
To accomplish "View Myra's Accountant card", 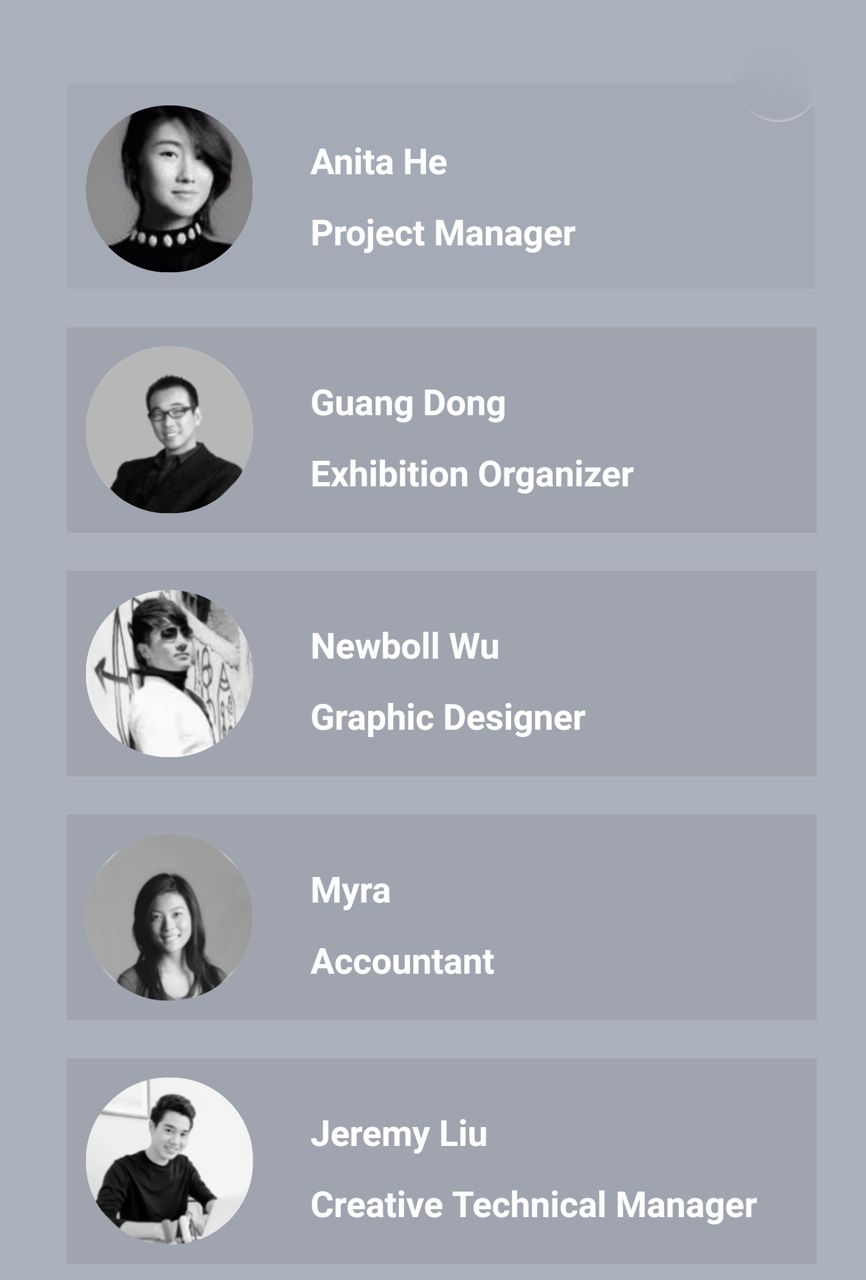I will (x=441, y=917).
